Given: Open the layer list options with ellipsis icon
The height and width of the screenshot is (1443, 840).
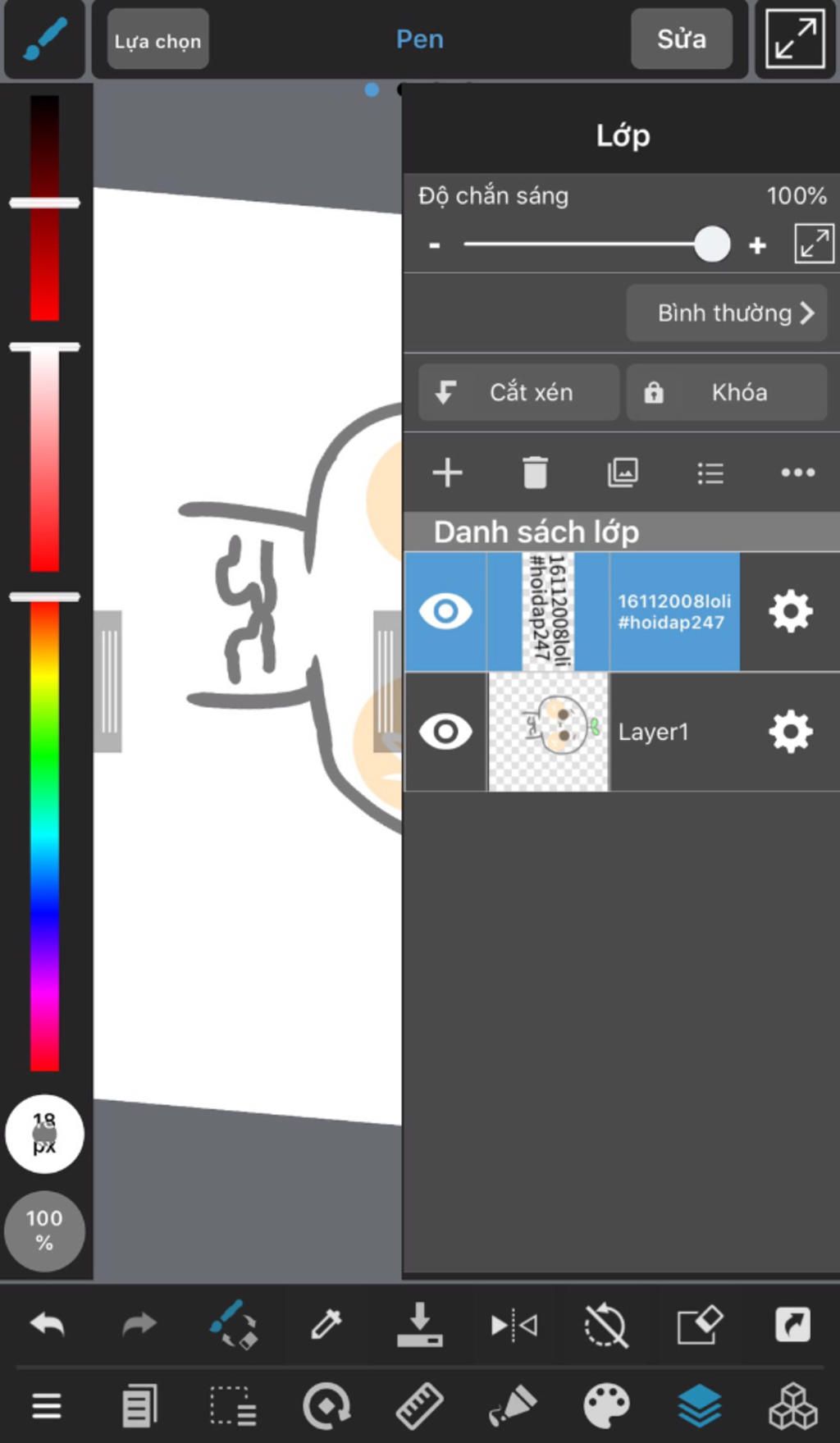Looking at the screenshot, I should (797, 473).
